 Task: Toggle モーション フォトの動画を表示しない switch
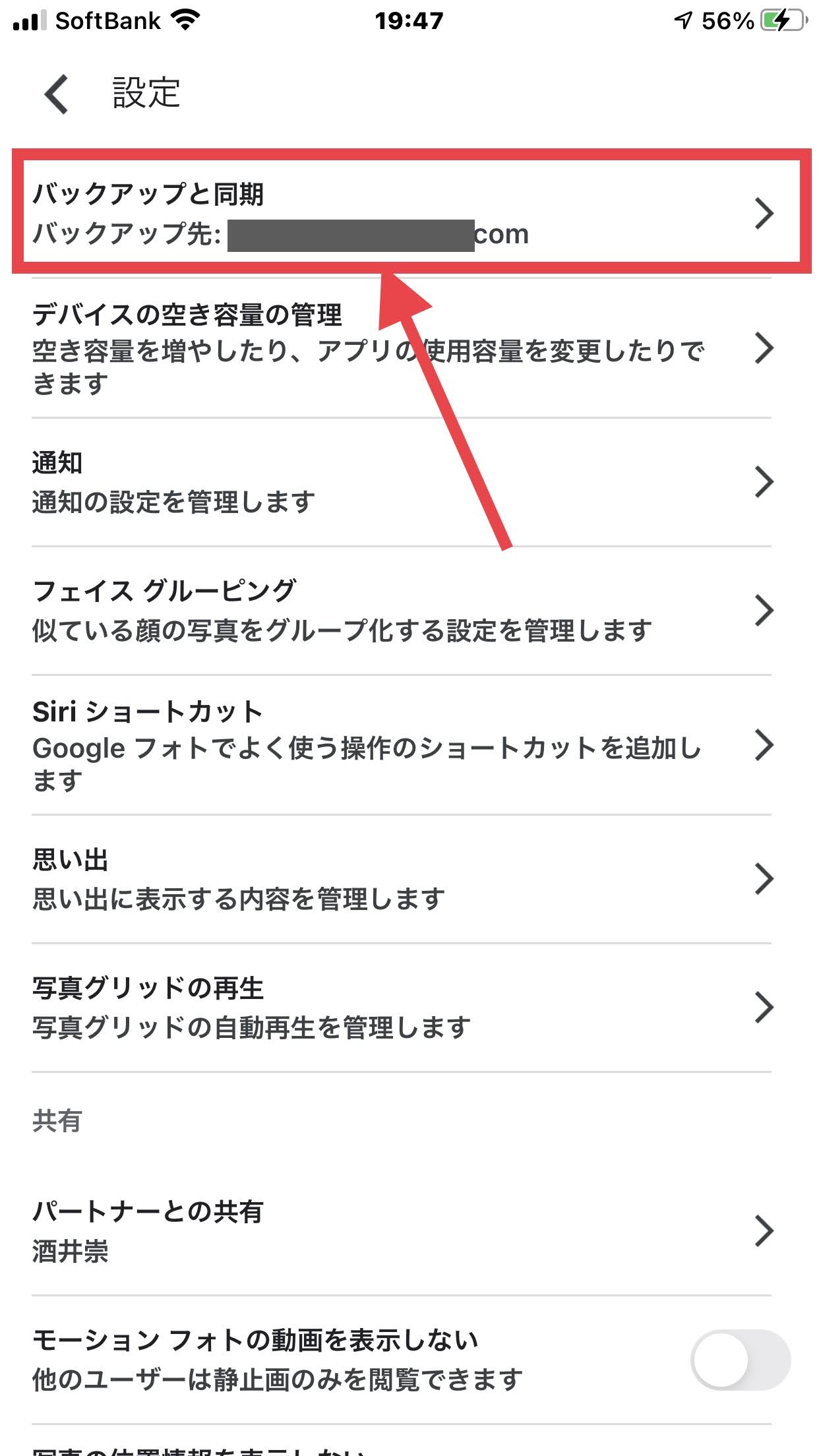(740, 1360)
